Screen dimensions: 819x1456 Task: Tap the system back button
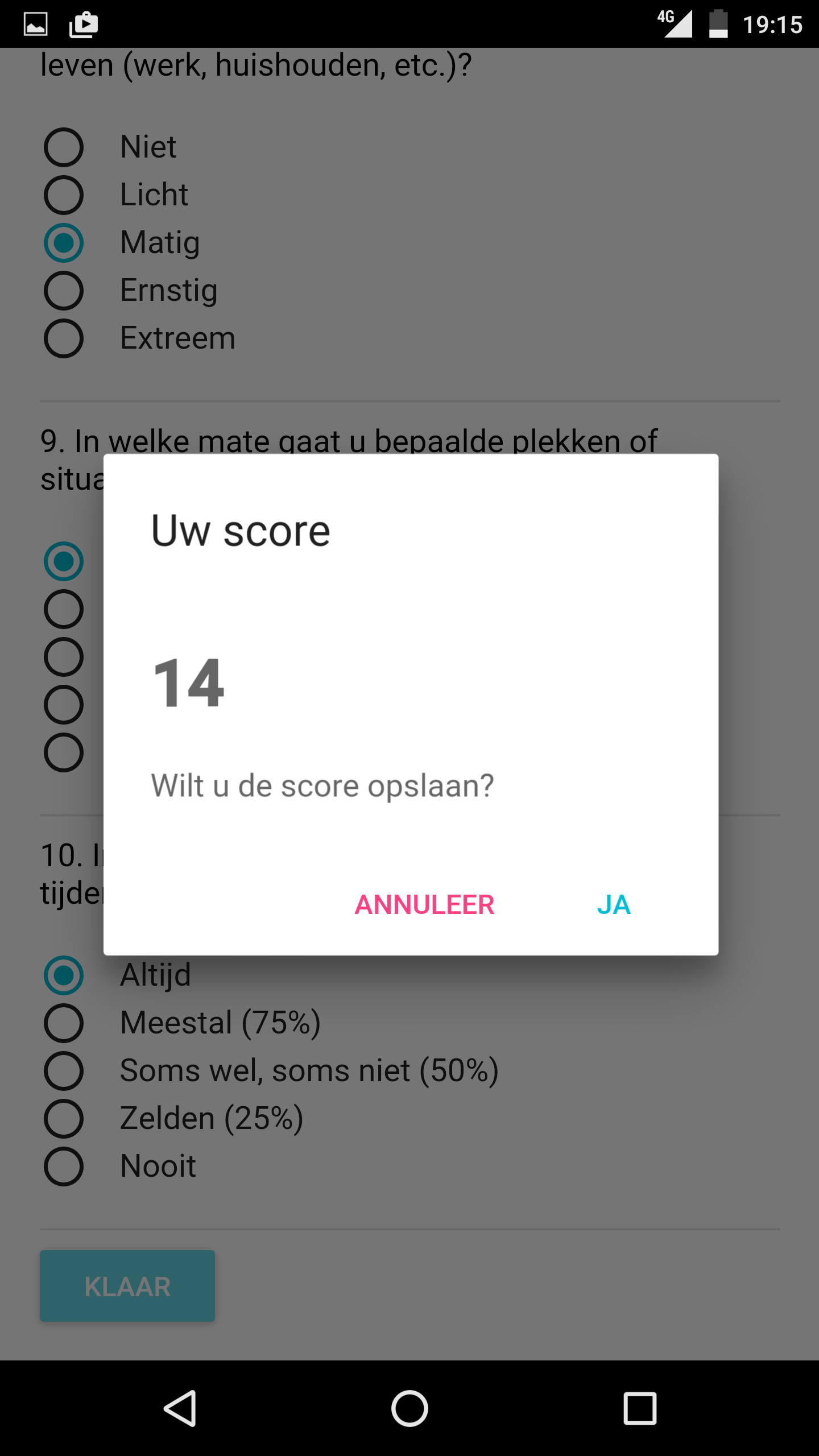pyautogui.click(x=181, y=1408)
